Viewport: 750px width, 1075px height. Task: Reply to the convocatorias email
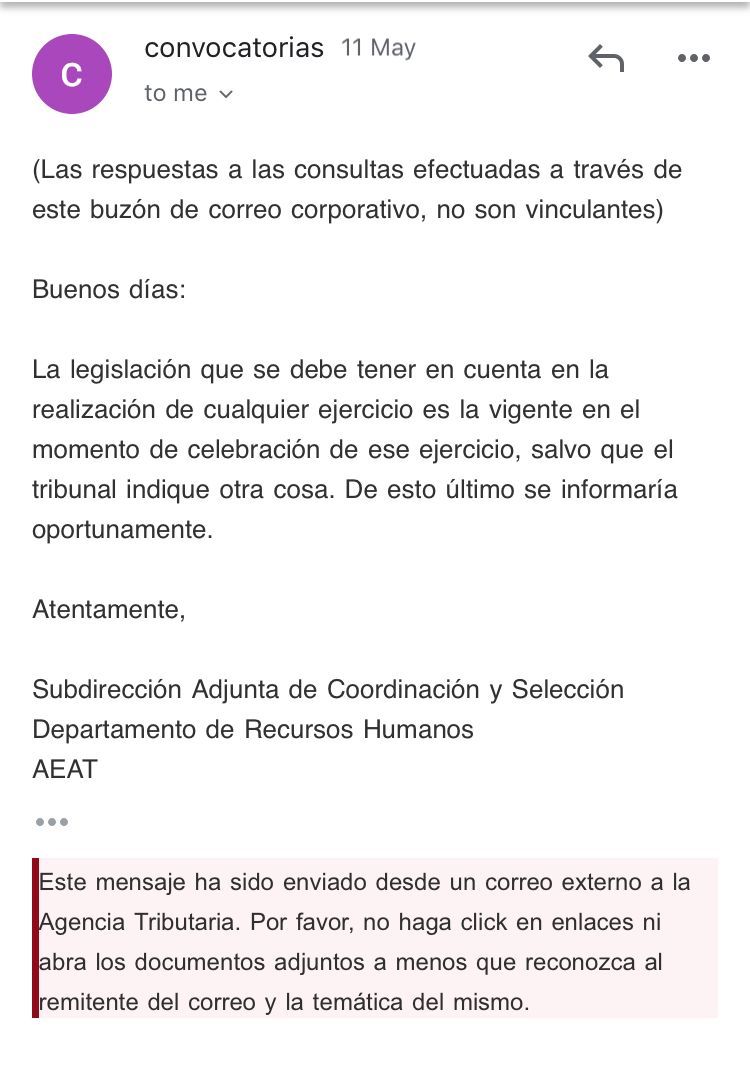tap(606, 59)
